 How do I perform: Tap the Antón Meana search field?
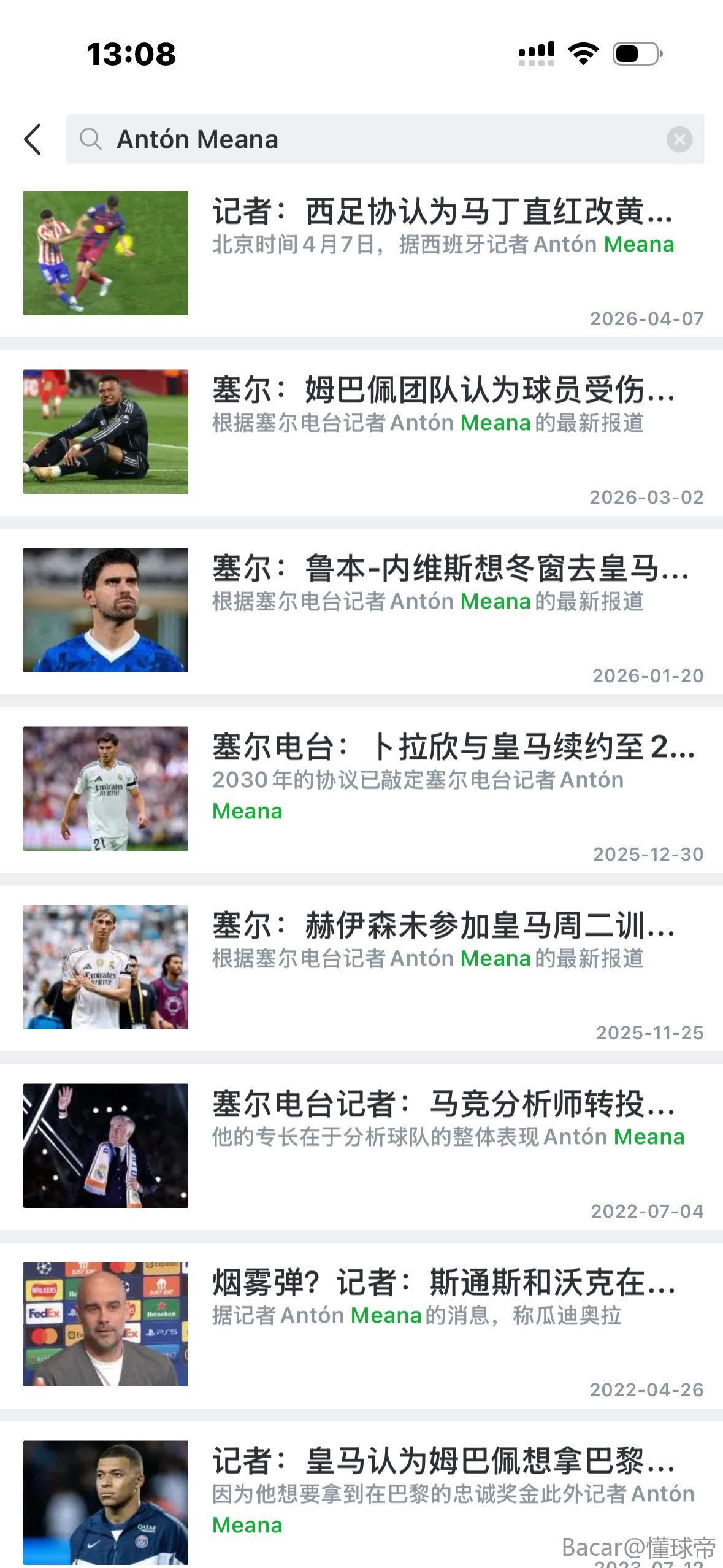coord(368,139)
